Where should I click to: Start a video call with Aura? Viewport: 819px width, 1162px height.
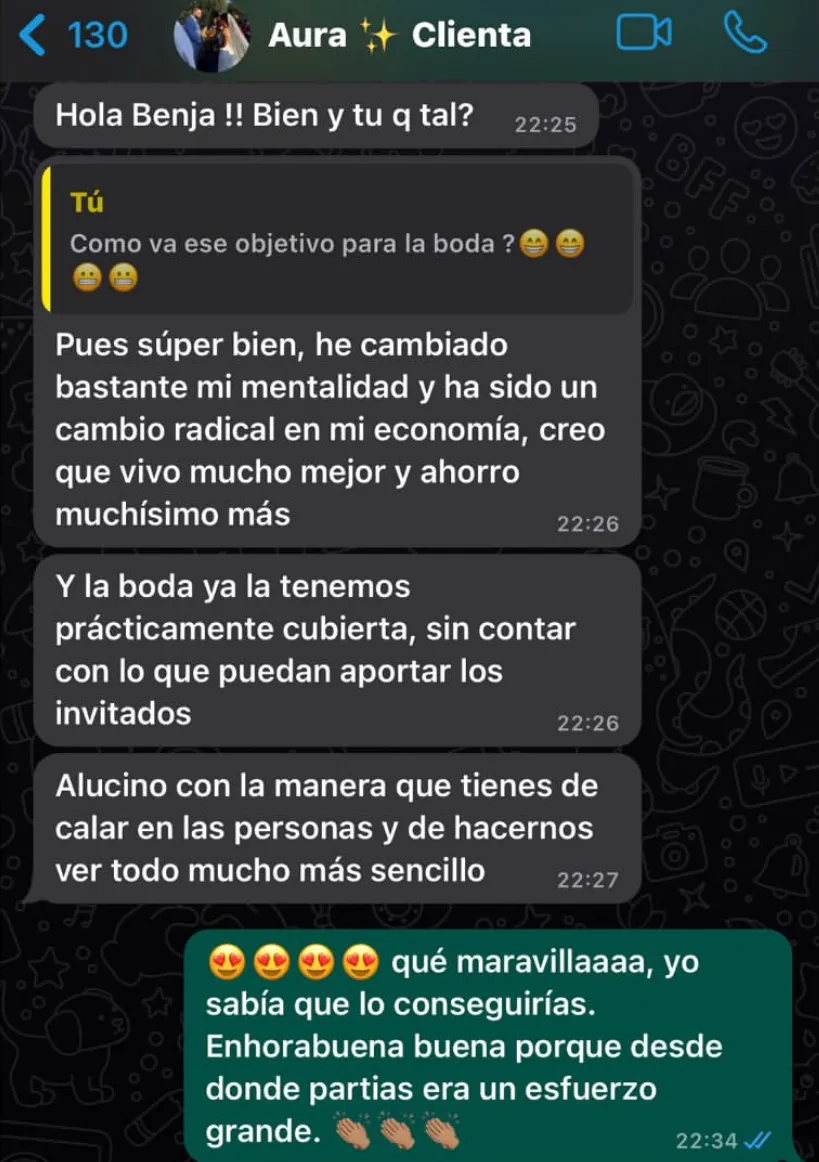tap(644, 34)
